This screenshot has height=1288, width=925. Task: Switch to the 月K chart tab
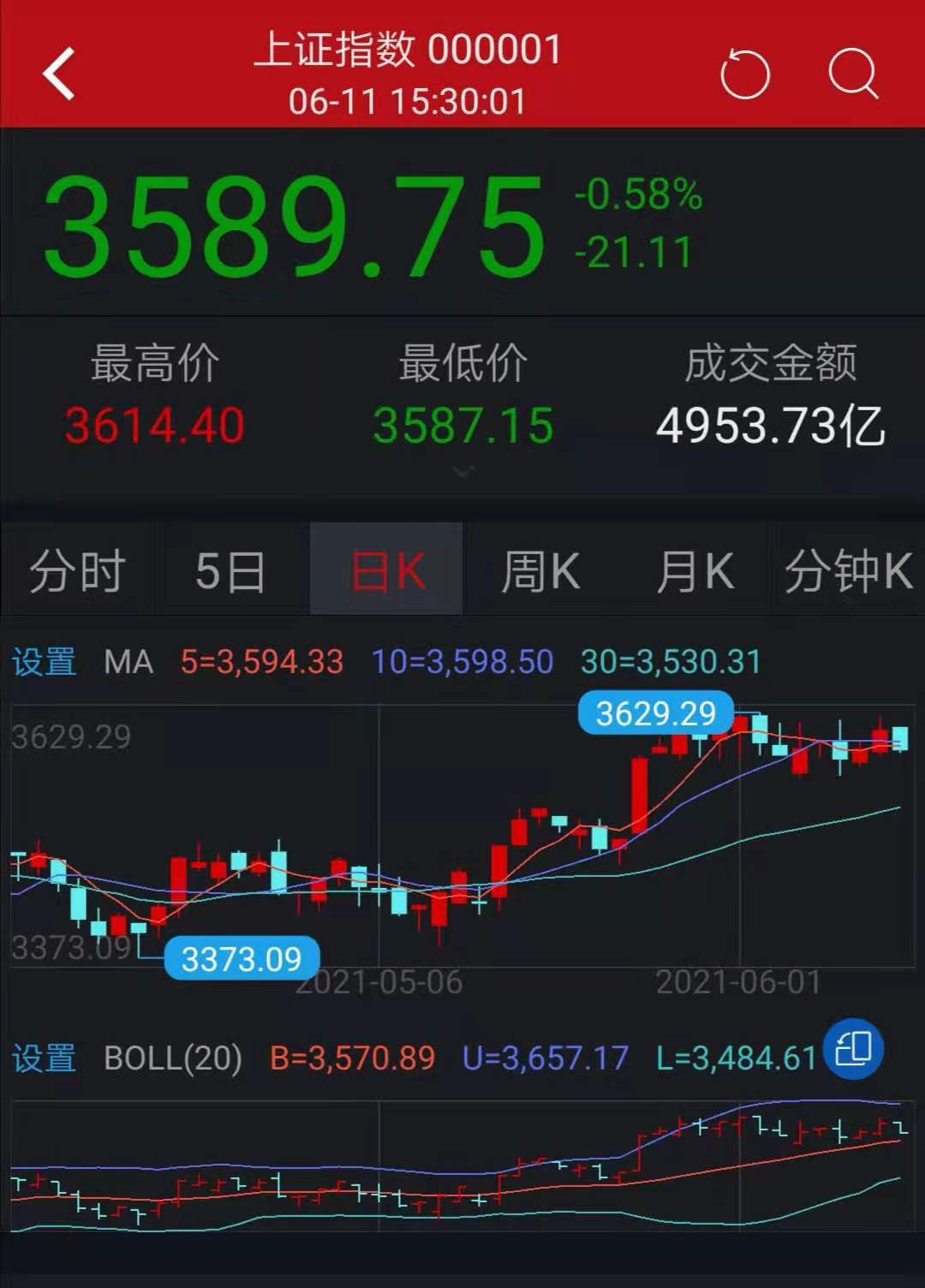[695, 571]
